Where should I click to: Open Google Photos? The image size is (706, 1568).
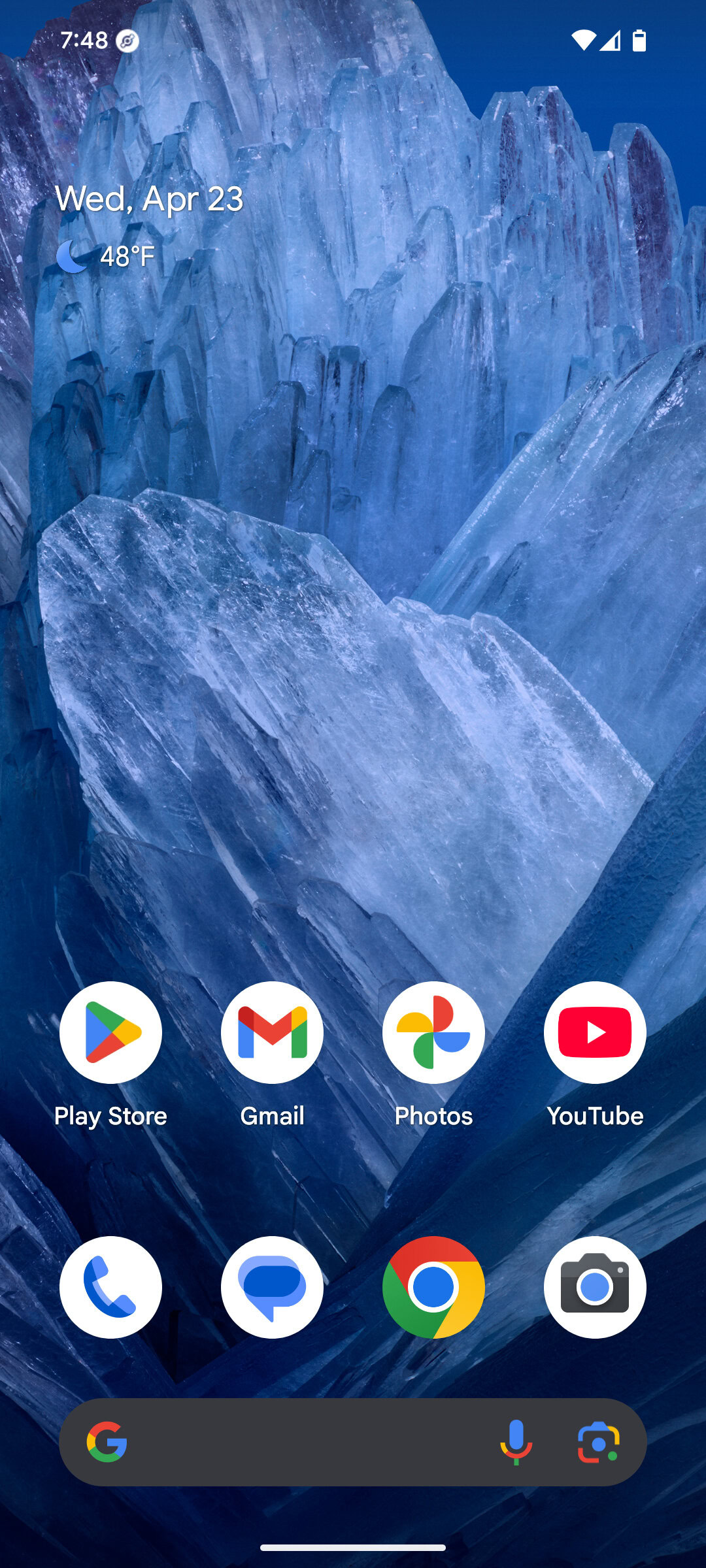click(x=433, y=1032)
